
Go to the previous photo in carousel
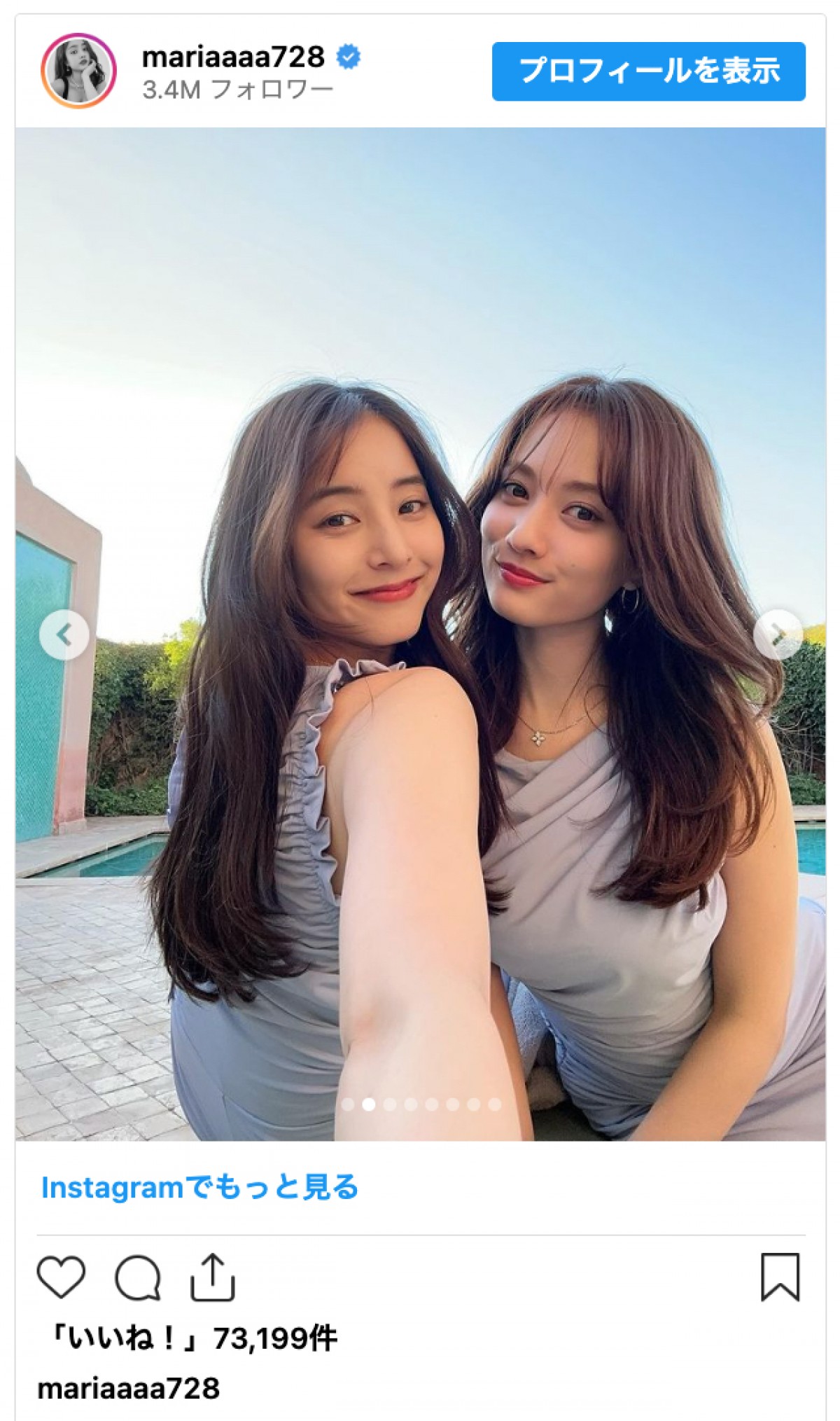[64, 635]
